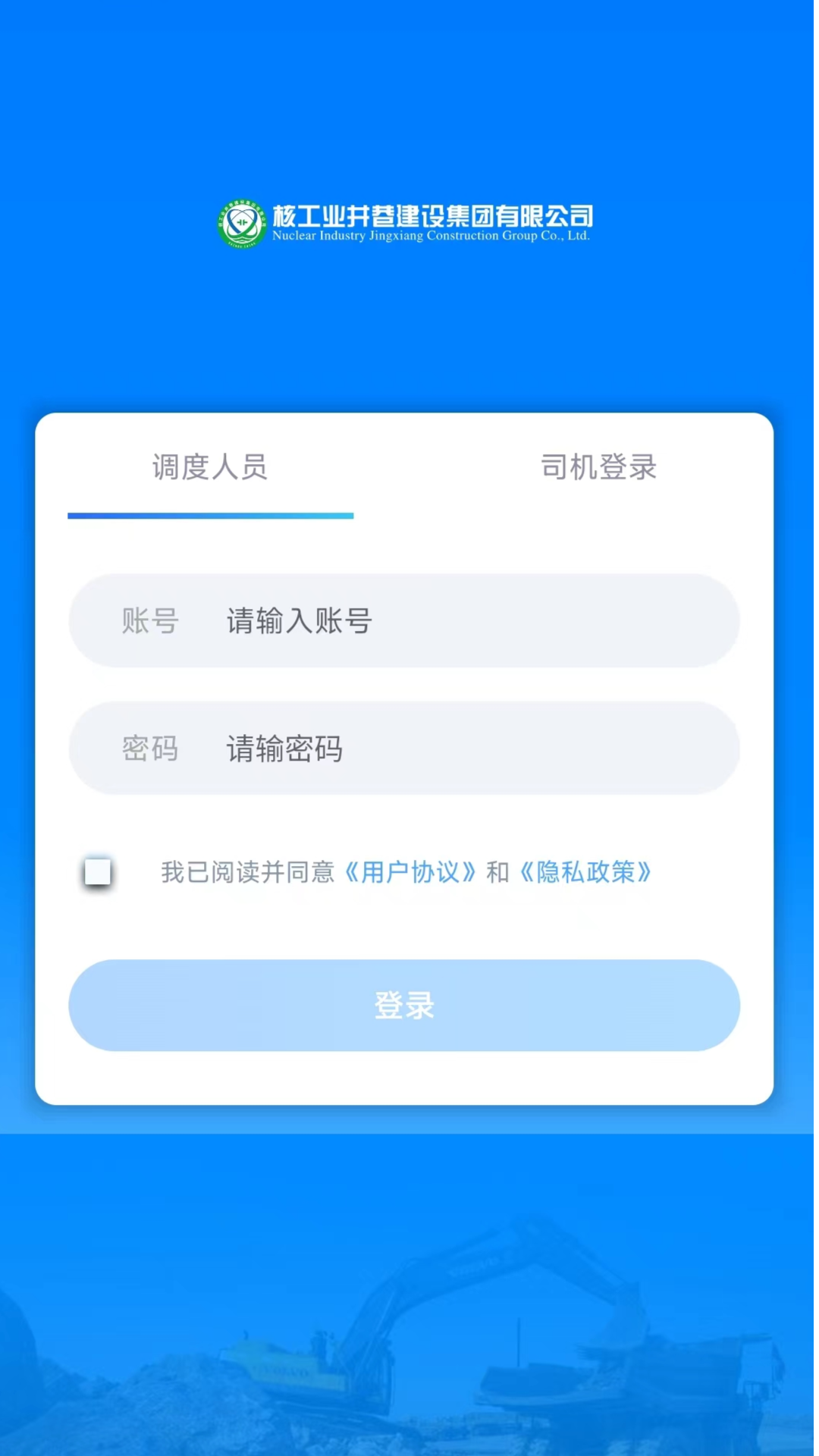View the 《隐私政策》 privacy policy link

pos(586,872)
